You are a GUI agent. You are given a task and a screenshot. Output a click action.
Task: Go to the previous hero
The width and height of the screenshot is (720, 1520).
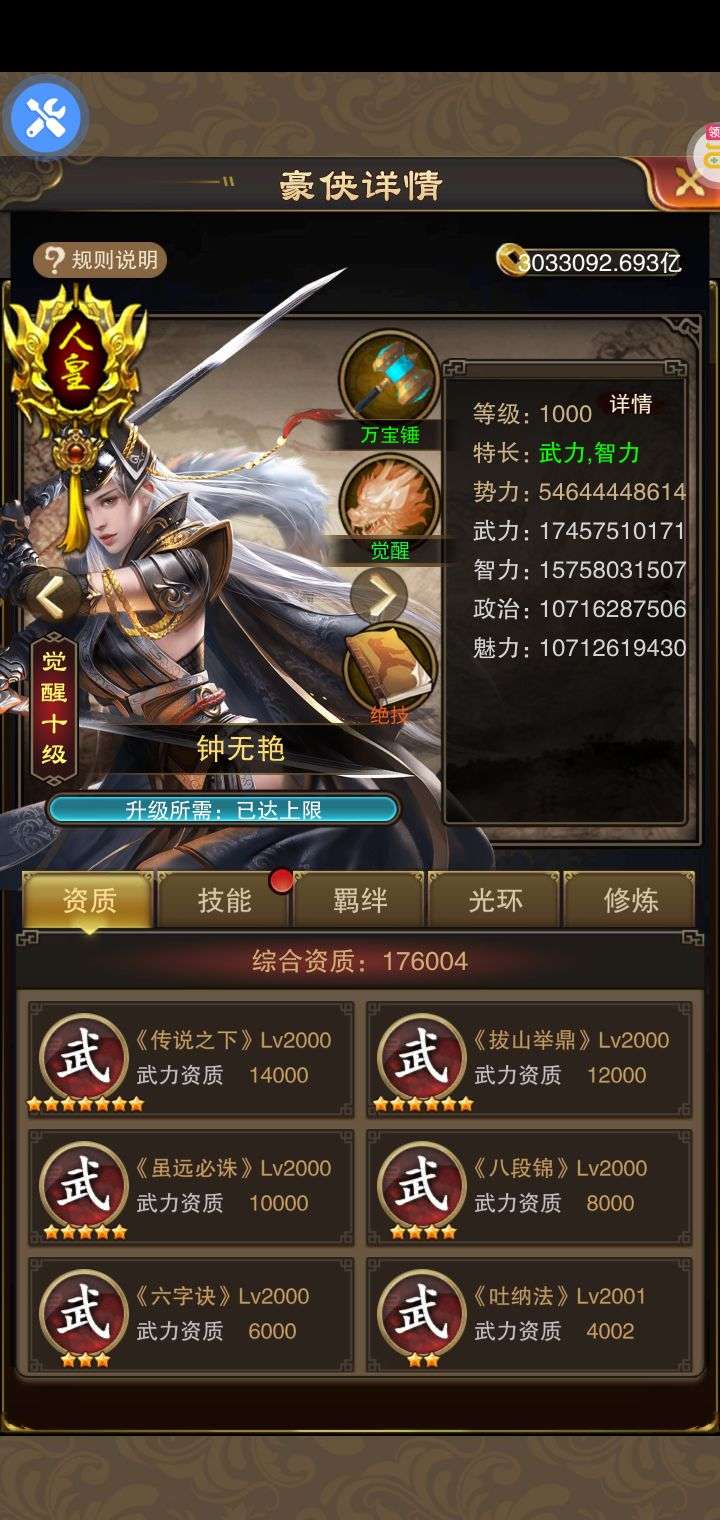(x=50, y=597)
